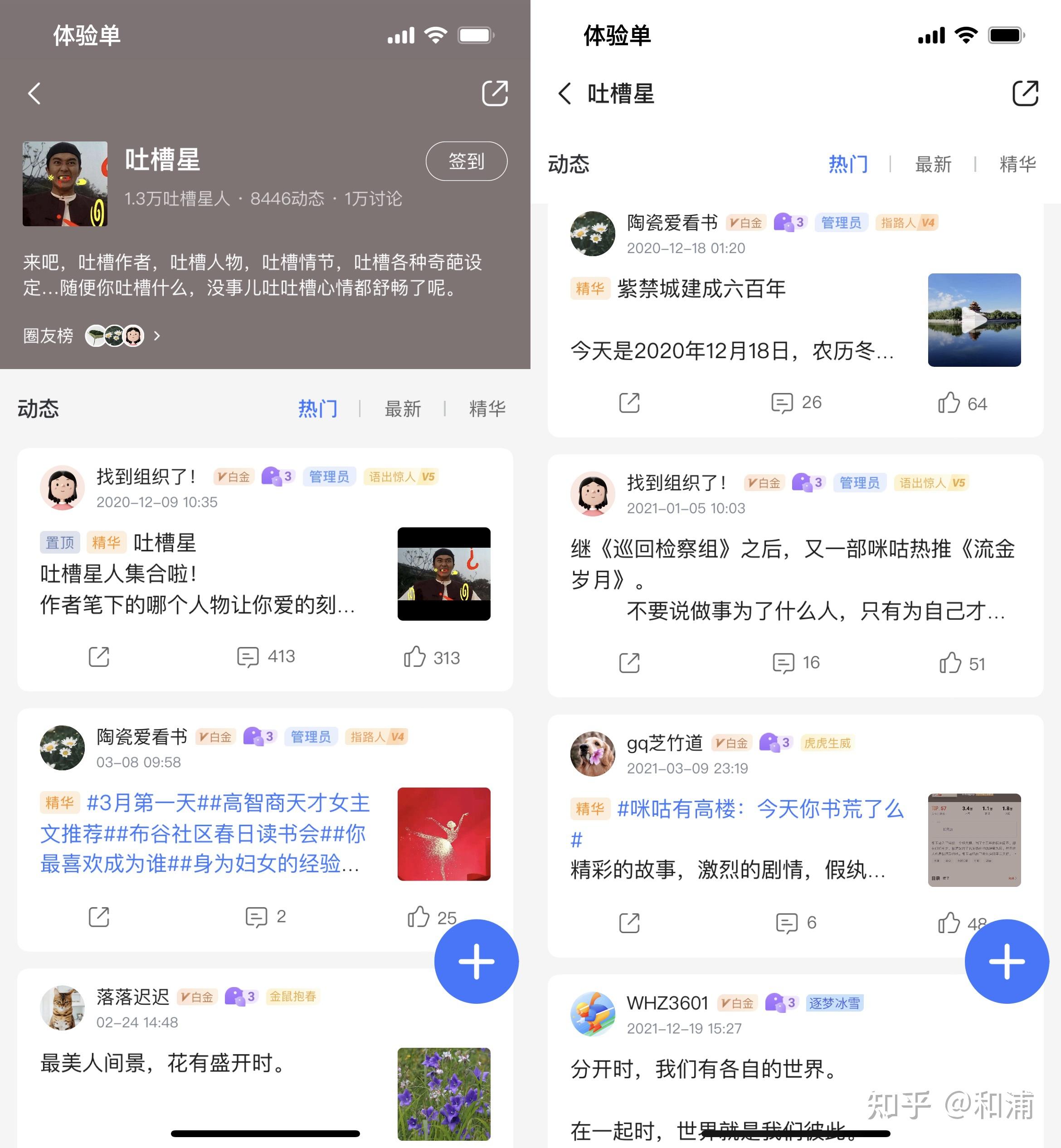The height and width of the screenshot is (1148, 1061).
Task: View the 26 comments on 紫禁城 post
Action: (796, 403)
